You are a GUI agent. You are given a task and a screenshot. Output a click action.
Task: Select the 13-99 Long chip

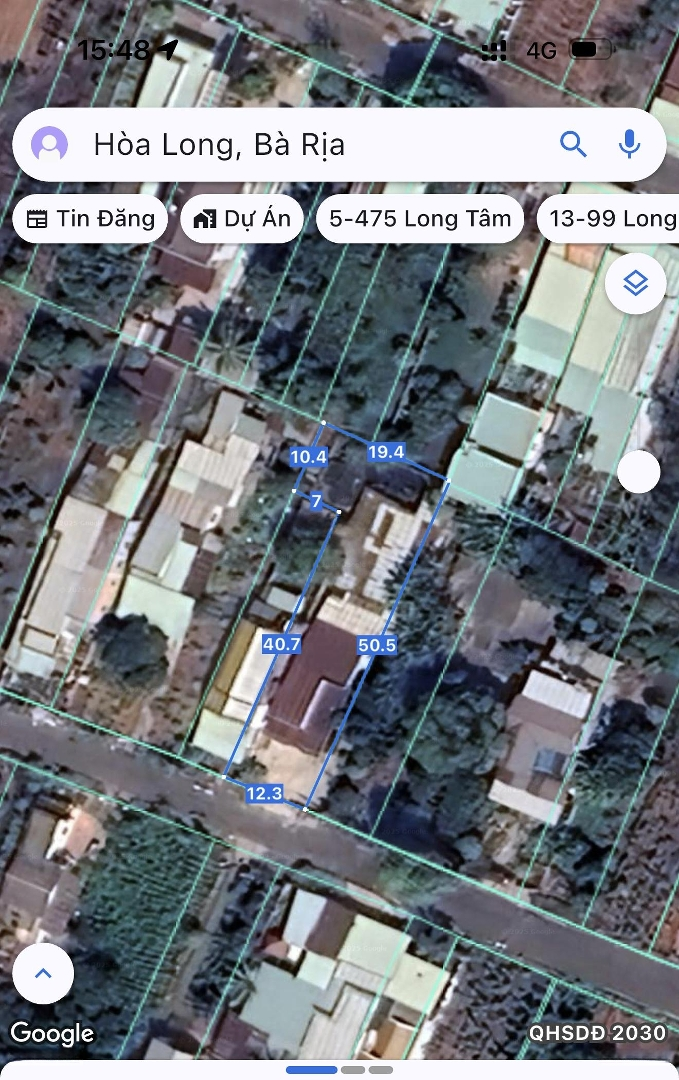610,219
